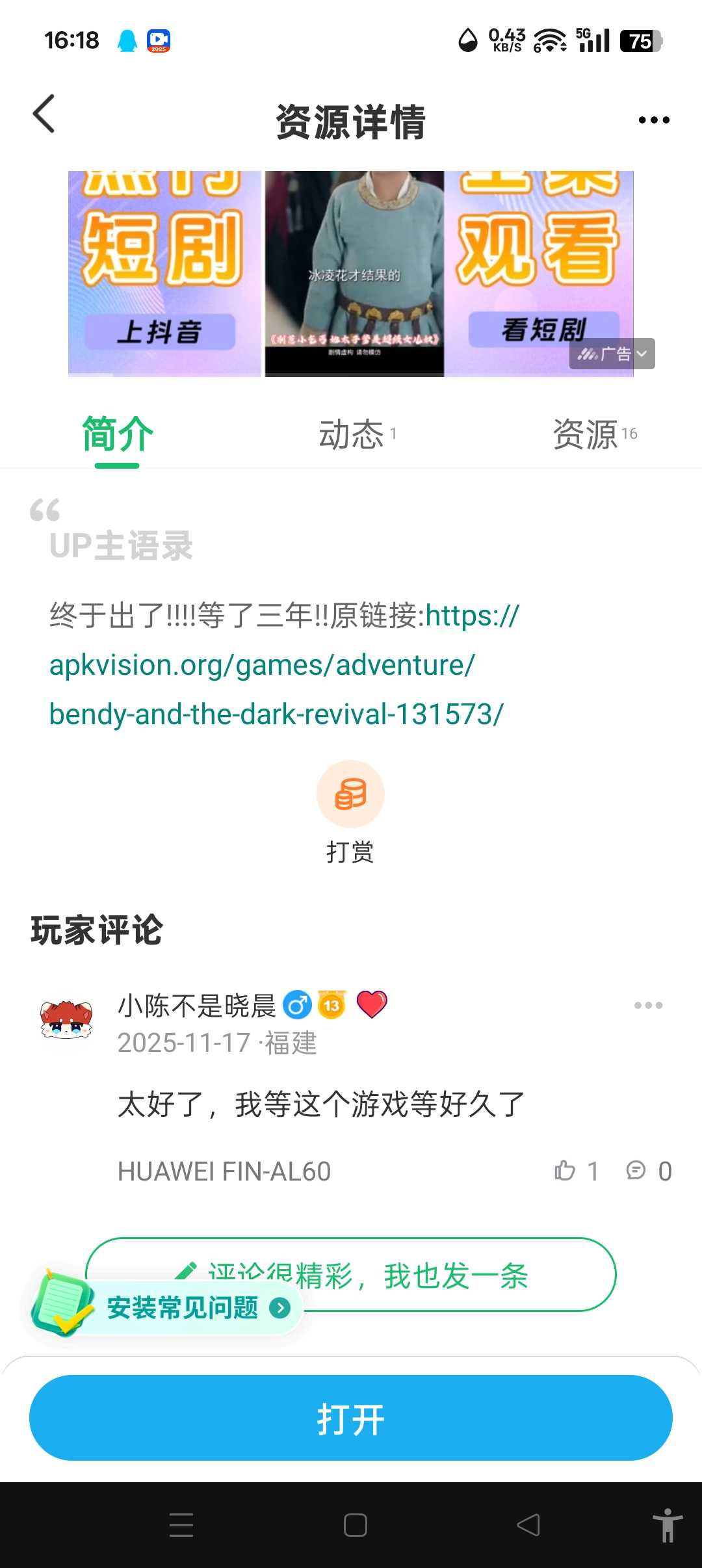
Task: Open 安装常见问题 help
Action: coord(182,1308)
